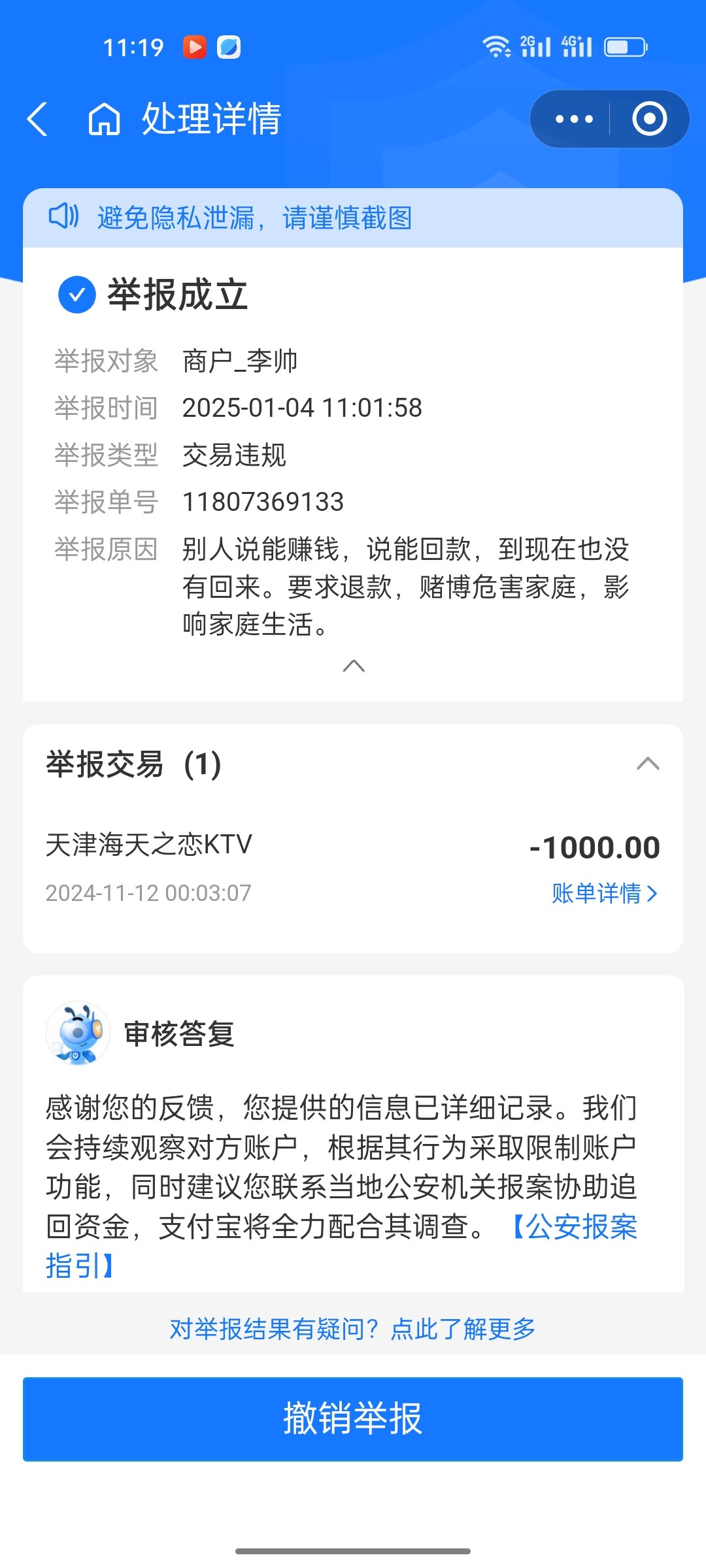Collapse the 举报交易 (1) section
706x1568 pixels.
point(647,764)
